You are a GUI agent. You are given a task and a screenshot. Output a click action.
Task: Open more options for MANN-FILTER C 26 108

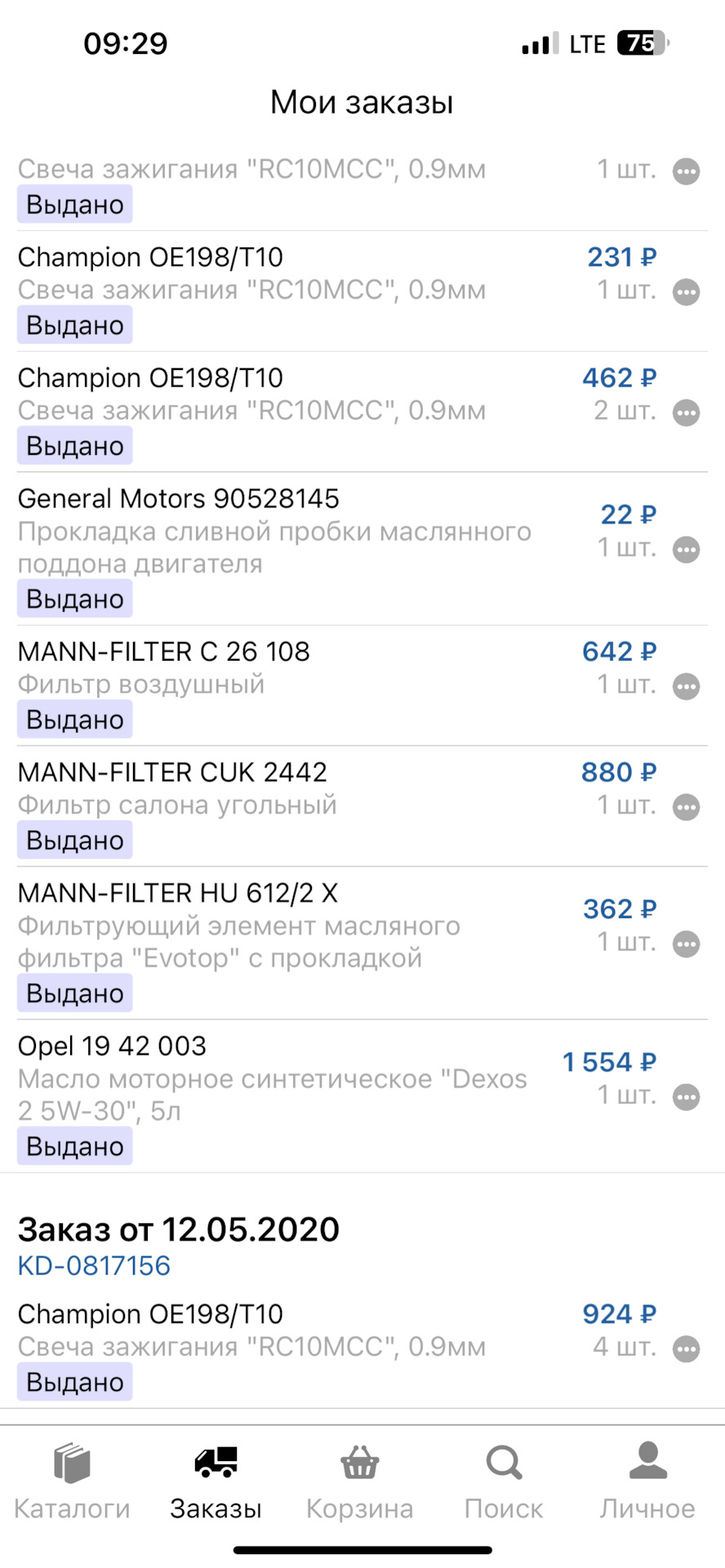point(686,687)
